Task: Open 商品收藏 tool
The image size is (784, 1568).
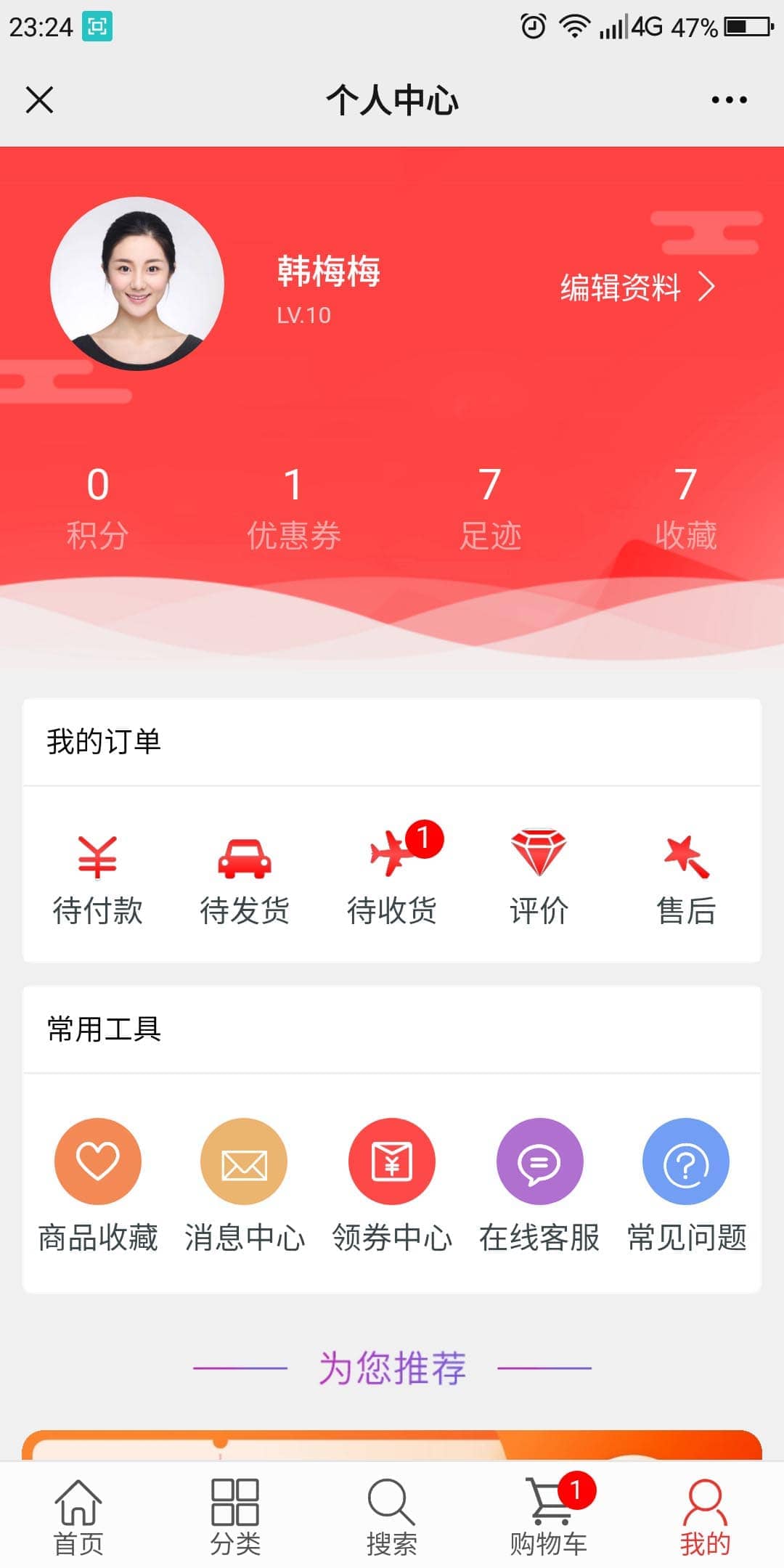Action: [98, 1185]
